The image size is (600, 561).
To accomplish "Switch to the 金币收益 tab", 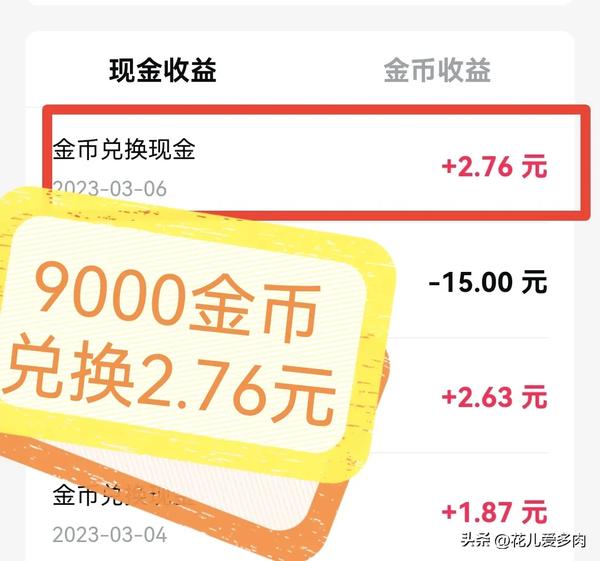I will coord(437,70).
